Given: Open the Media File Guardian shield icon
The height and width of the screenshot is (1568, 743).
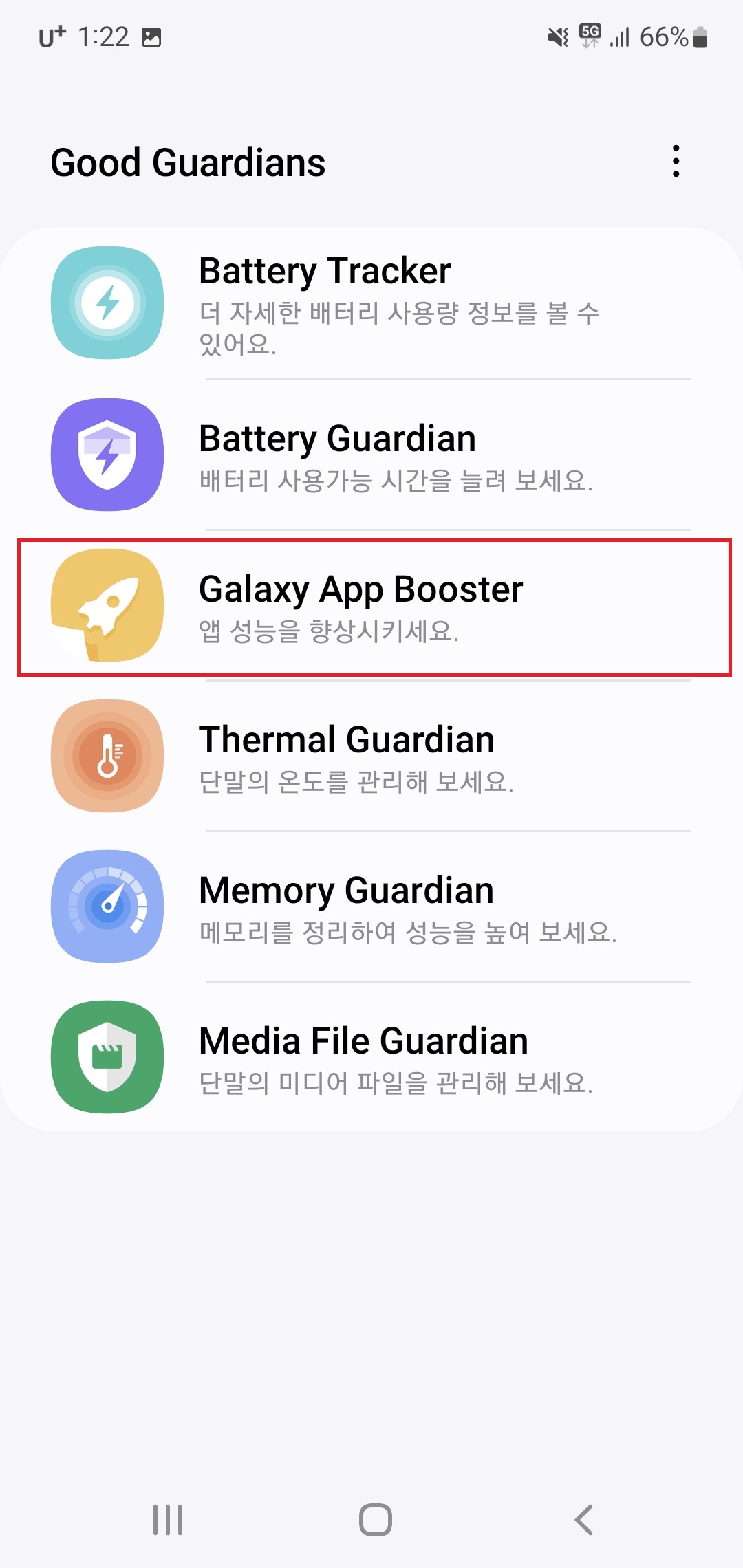Looking at the screenshot, I should pos(107,1057).
